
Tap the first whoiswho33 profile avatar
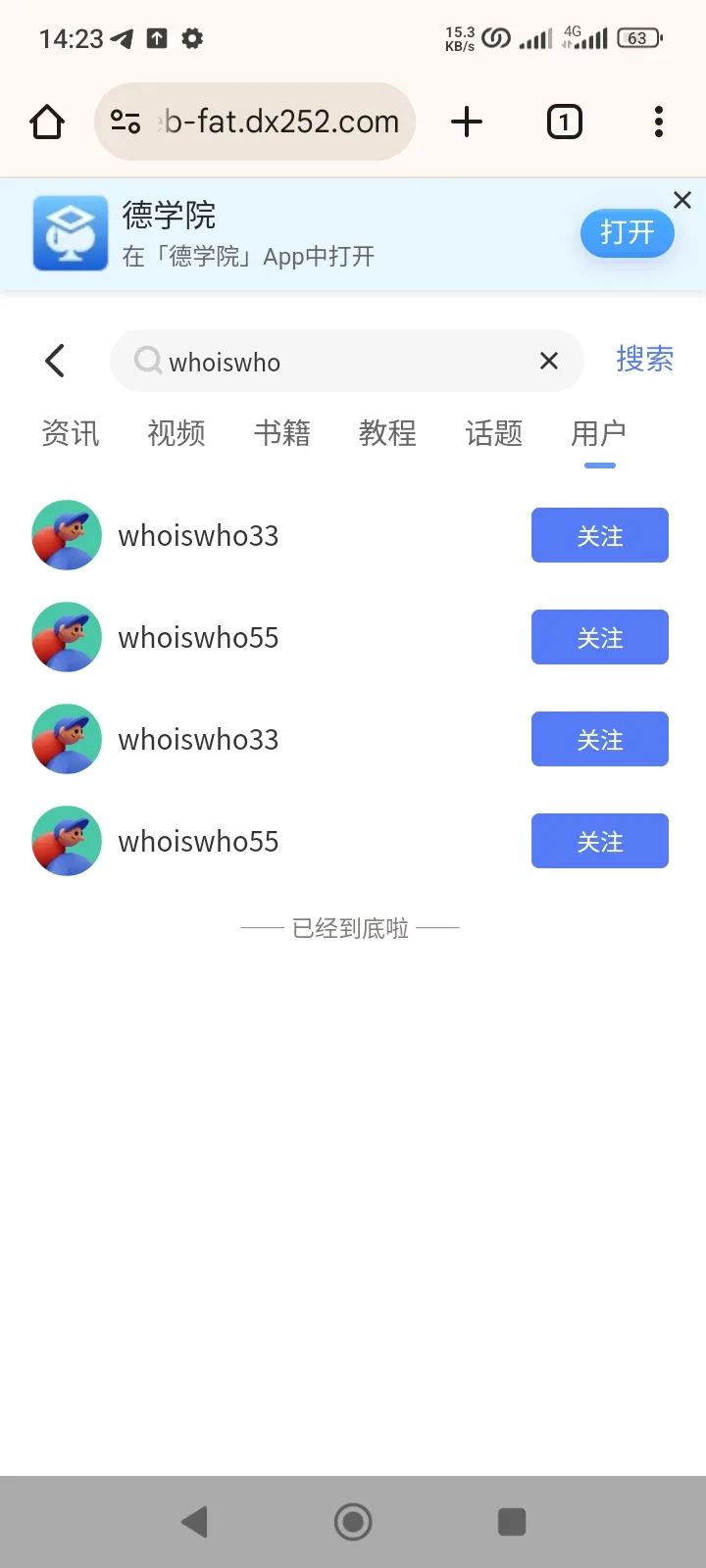[x=67, y=535]
